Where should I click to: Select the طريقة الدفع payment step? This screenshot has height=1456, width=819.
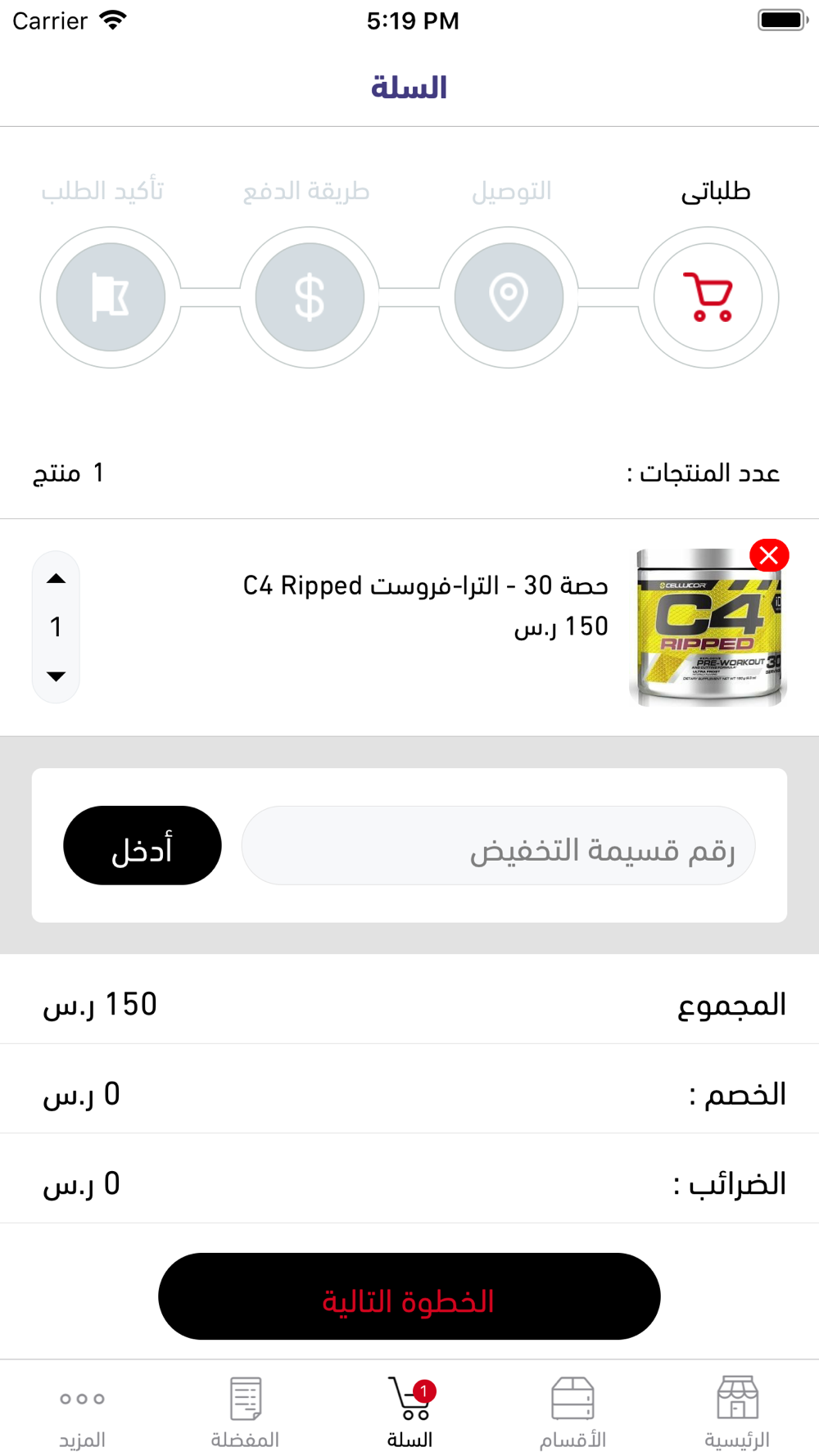310,297
